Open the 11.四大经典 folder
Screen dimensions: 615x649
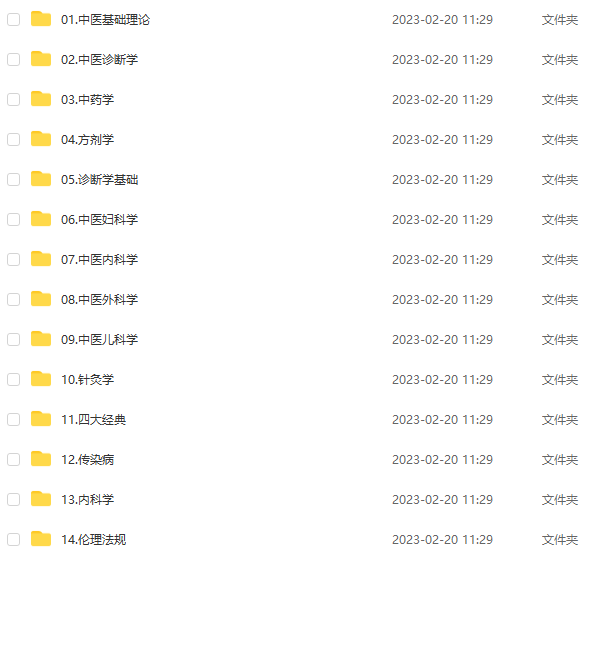tap(93, 419)
